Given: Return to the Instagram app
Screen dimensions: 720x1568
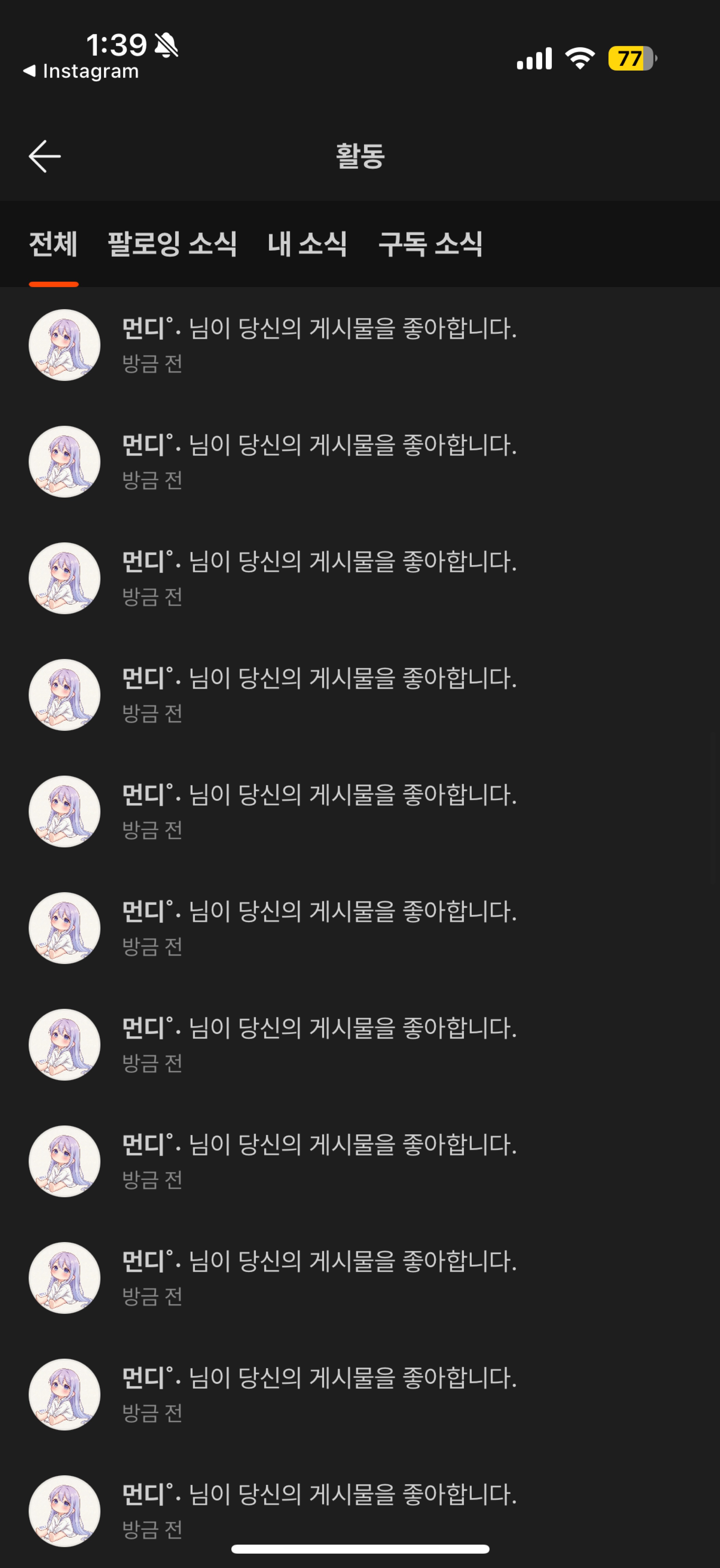Looking at the screenshot, I should click(81, 71).
